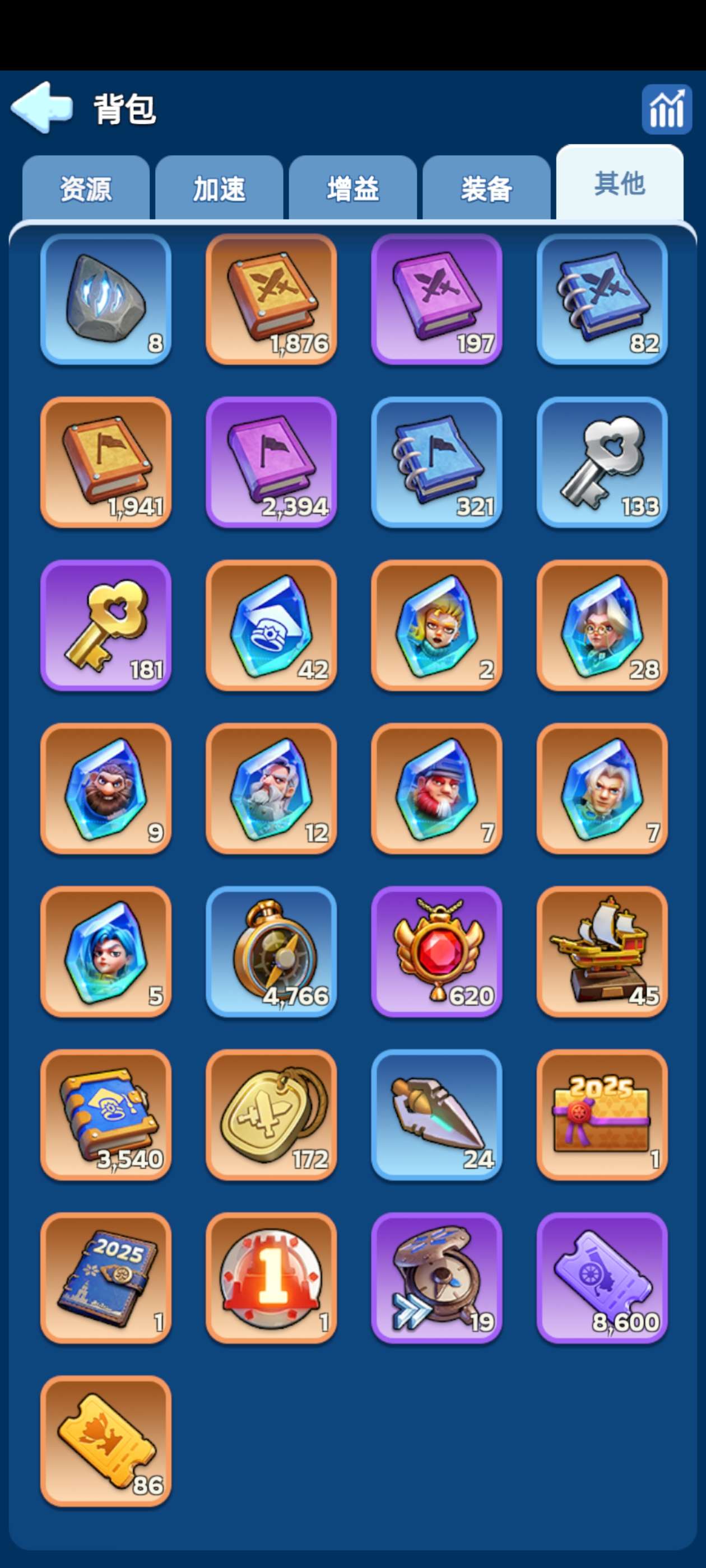Switch to the 资源 tab
Screen dimensions: 706x1568
(x=86, y=189)
